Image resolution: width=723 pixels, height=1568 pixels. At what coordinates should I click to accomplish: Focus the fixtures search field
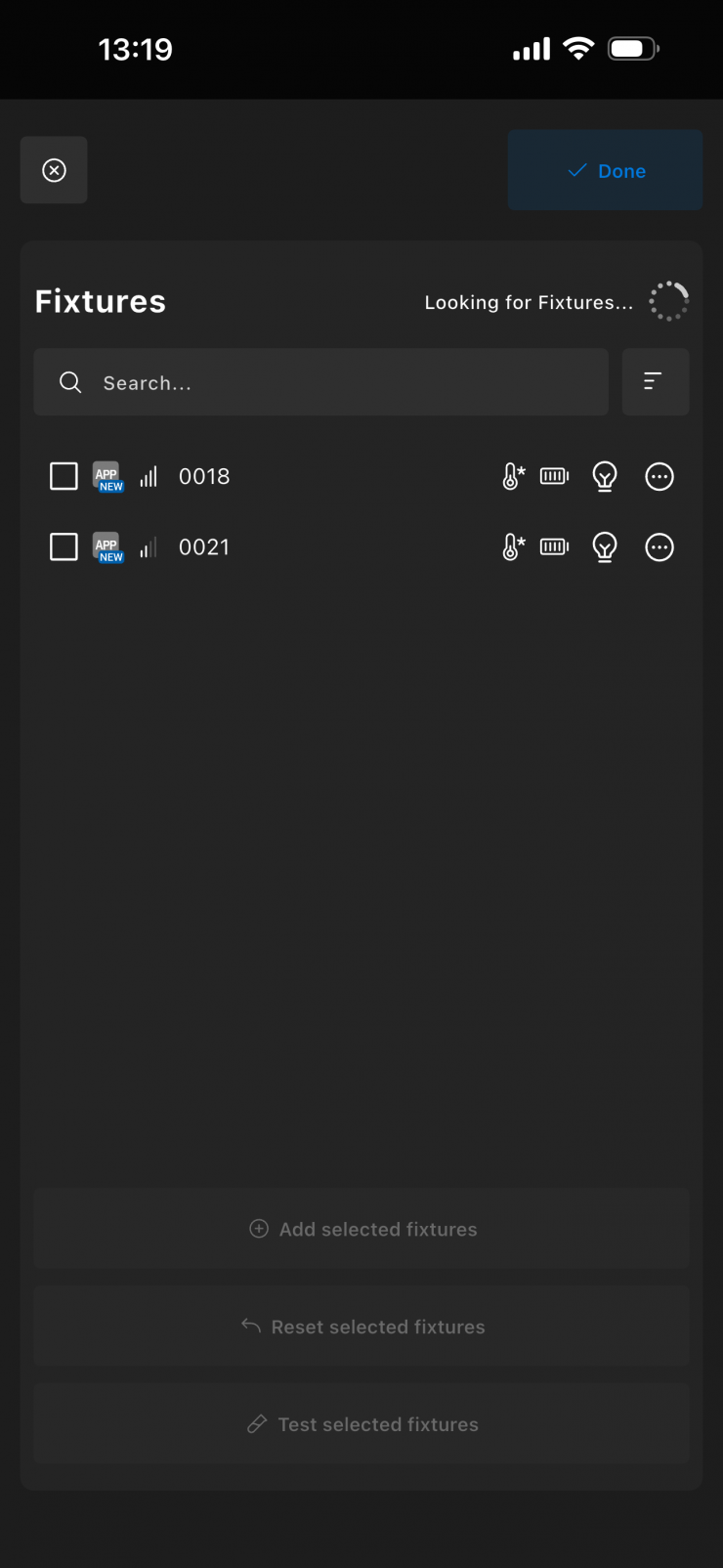(x=320, y=382)
